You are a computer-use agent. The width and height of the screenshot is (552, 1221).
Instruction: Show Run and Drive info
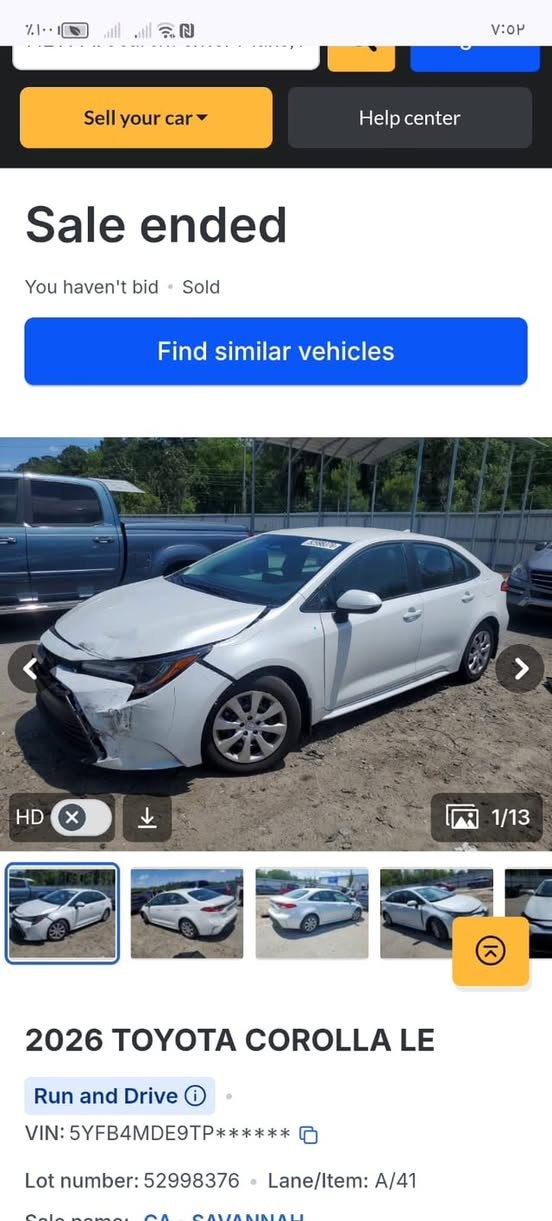pyautogui.click(x=195, y=1096)
